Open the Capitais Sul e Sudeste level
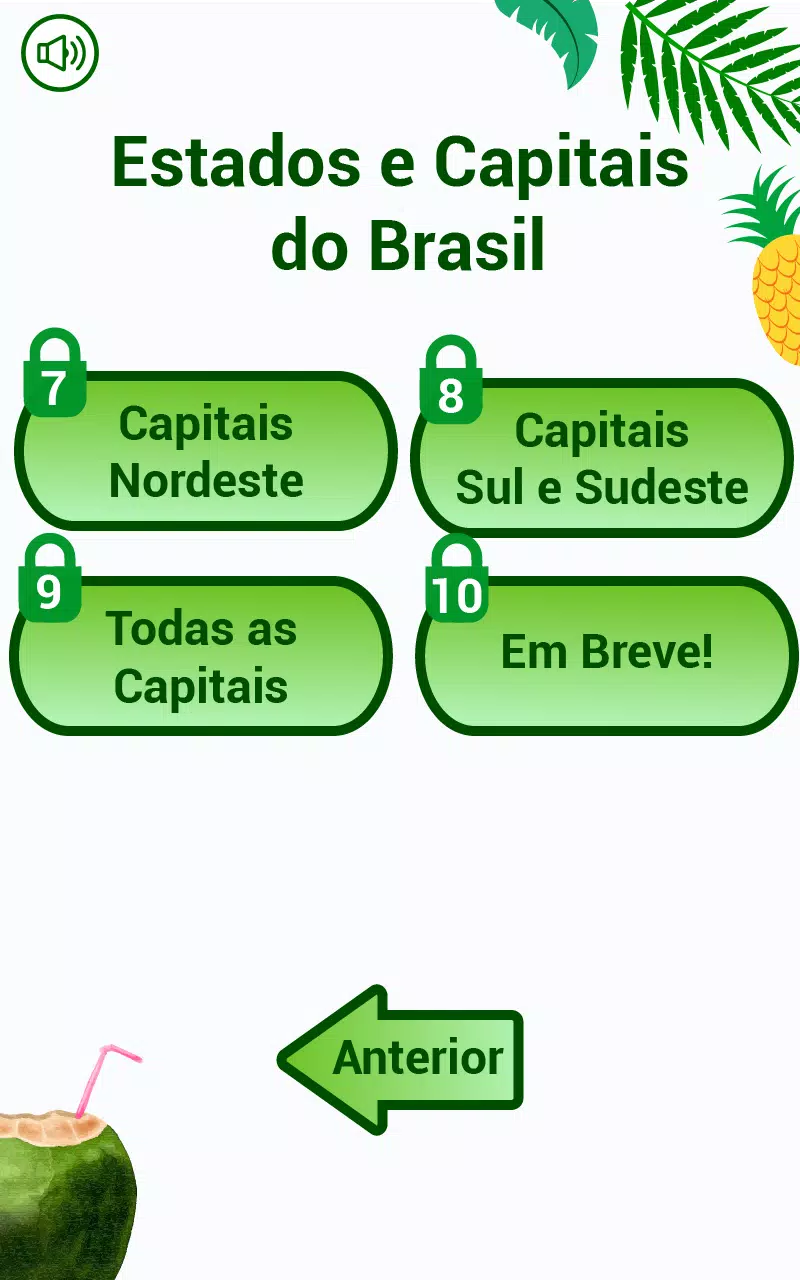This screenshot has width=800, height=1280. click(600, 460)
